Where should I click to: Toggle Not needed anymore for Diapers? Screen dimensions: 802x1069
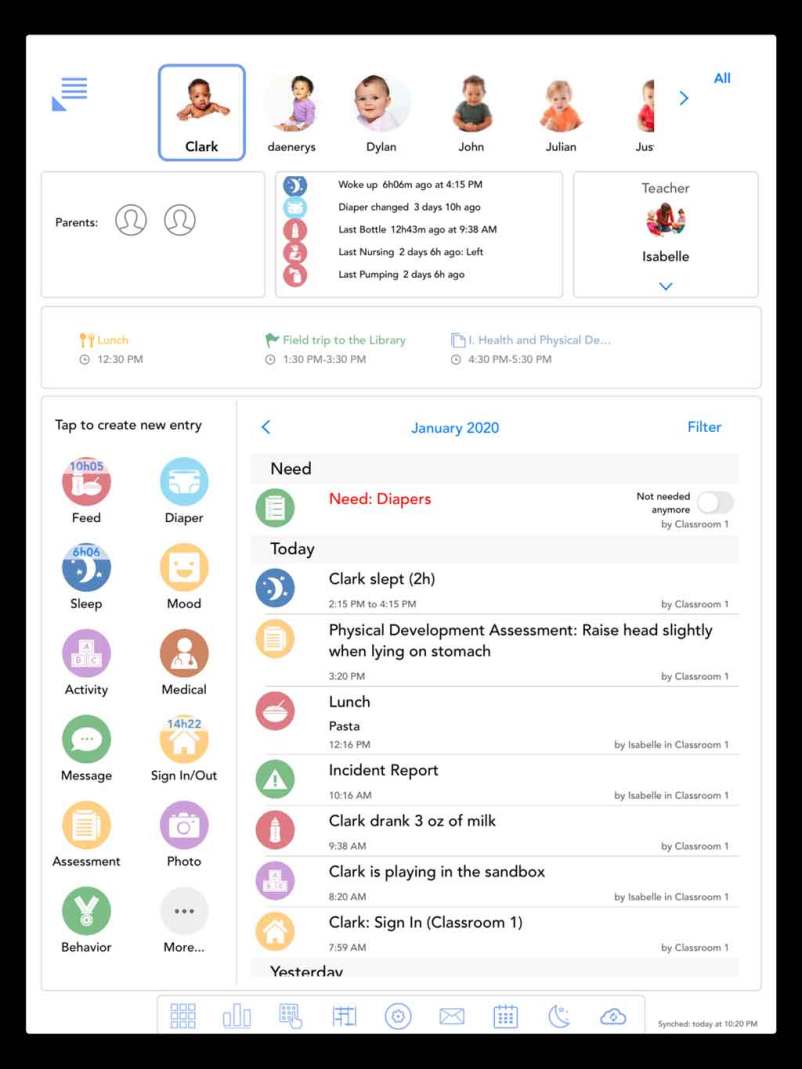click(715, 502)
